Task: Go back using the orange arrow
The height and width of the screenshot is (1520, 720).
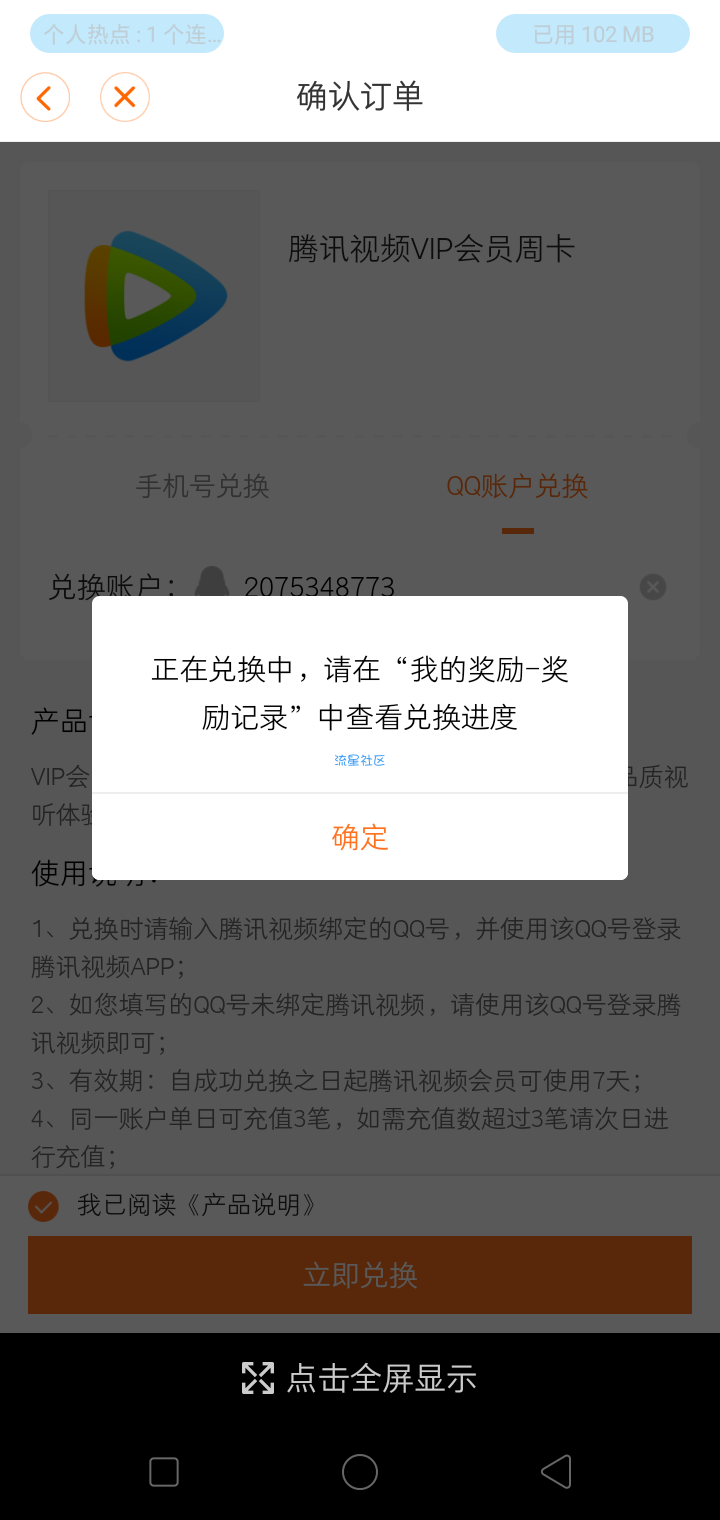Action: click(45, 98)
